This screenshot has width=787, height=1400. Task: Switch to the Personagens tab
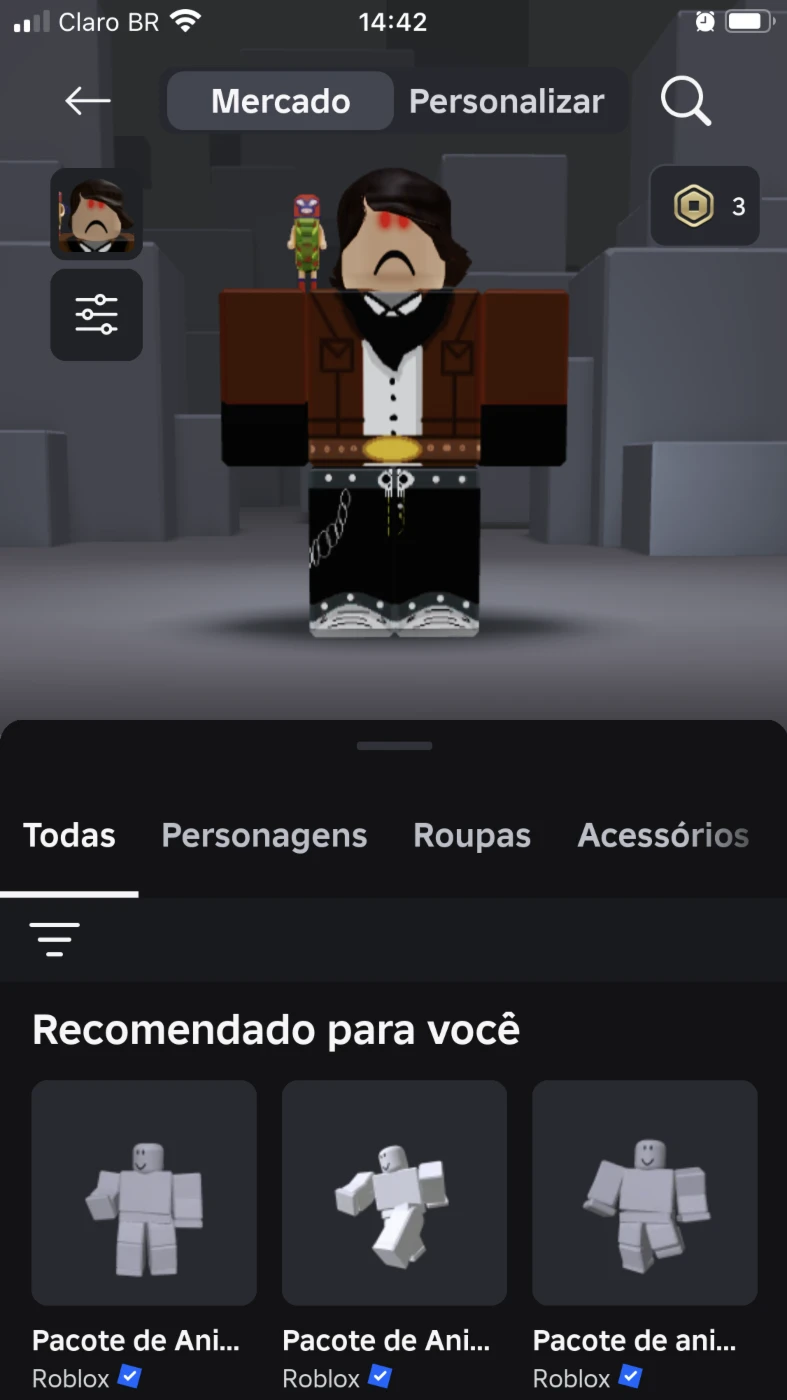(264, 835)
